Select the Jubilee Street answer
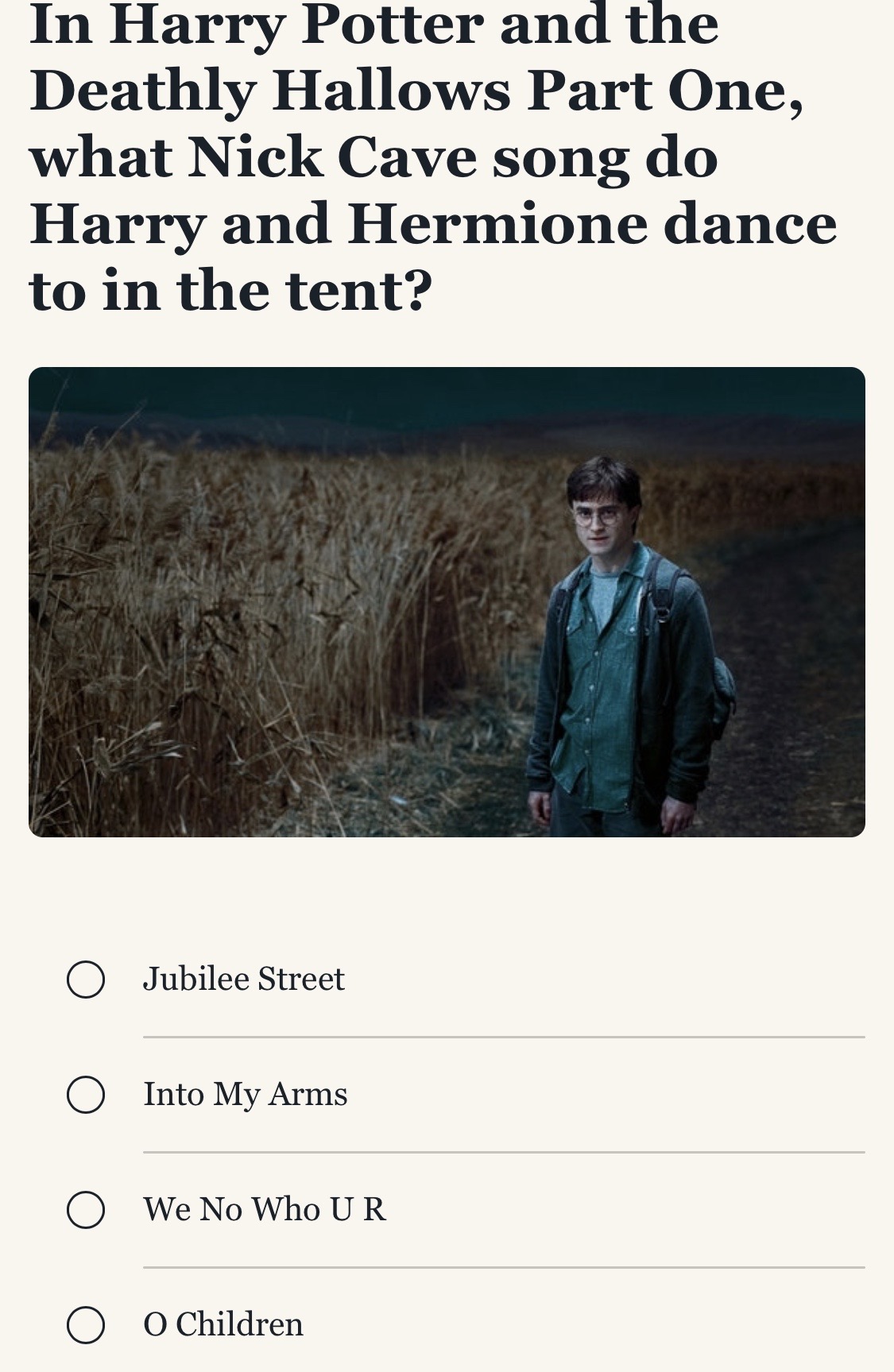The width and height of the screenshot is (894, 1372). click(86, 980)
